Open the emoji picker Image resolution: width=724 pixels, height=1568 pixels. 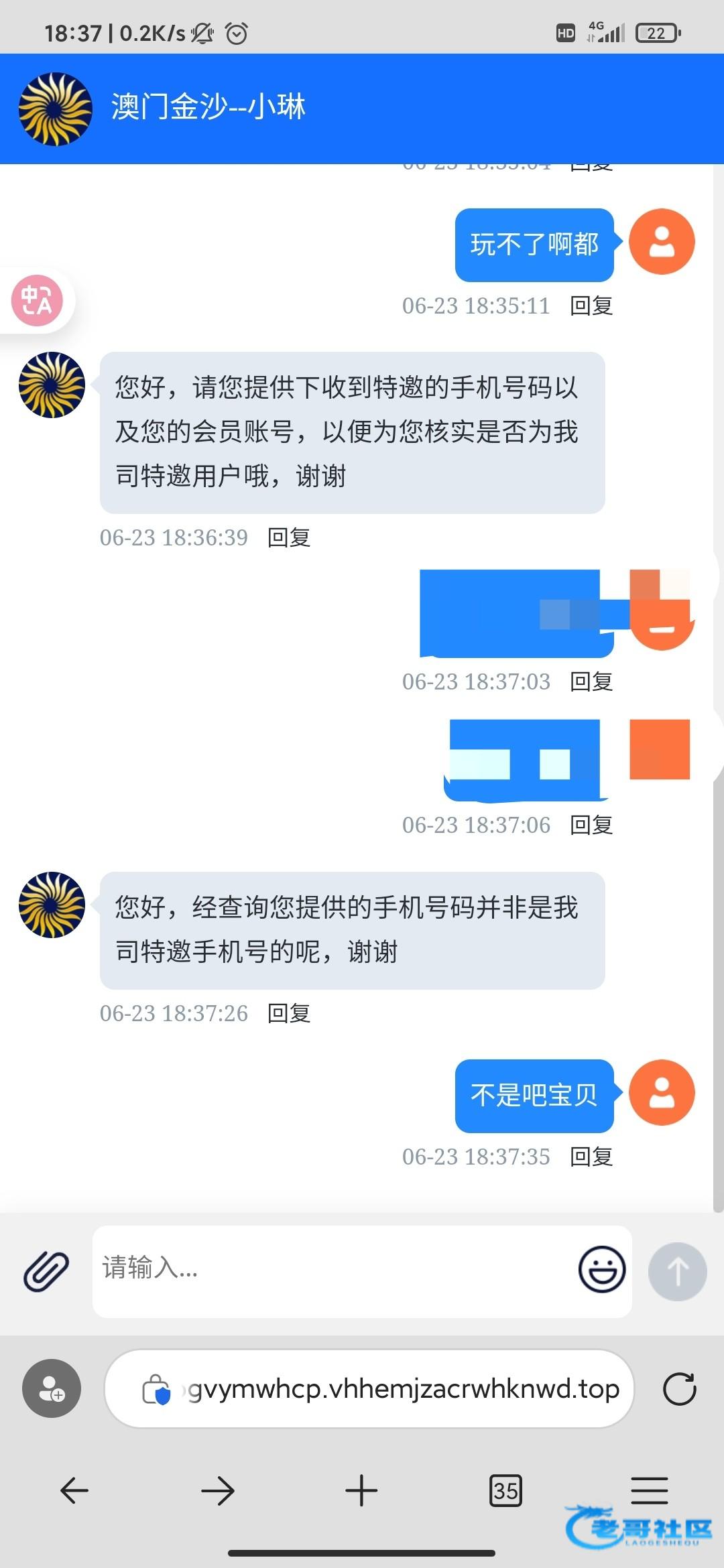pos(601,1269)
